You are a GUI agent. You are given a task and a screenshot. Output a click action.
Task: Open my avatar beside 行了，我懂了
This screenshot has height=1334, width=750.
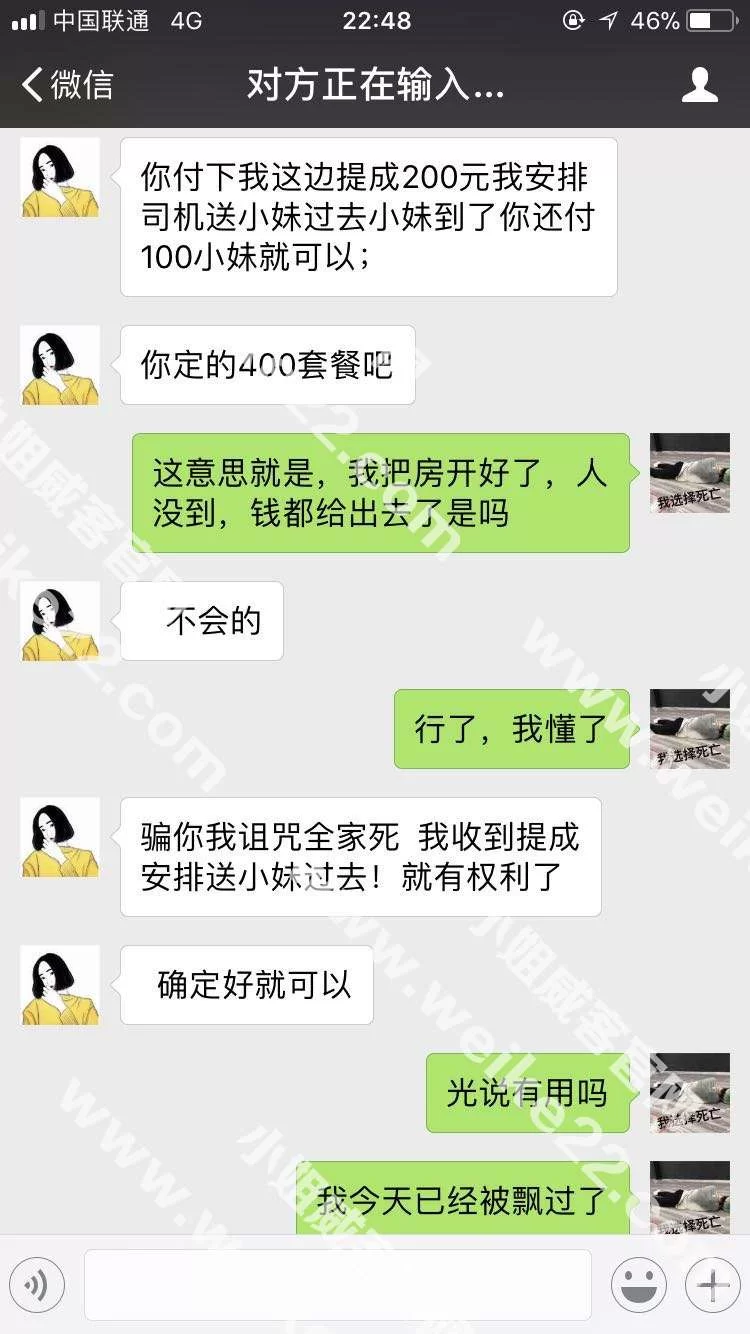(x=689, y=728)
